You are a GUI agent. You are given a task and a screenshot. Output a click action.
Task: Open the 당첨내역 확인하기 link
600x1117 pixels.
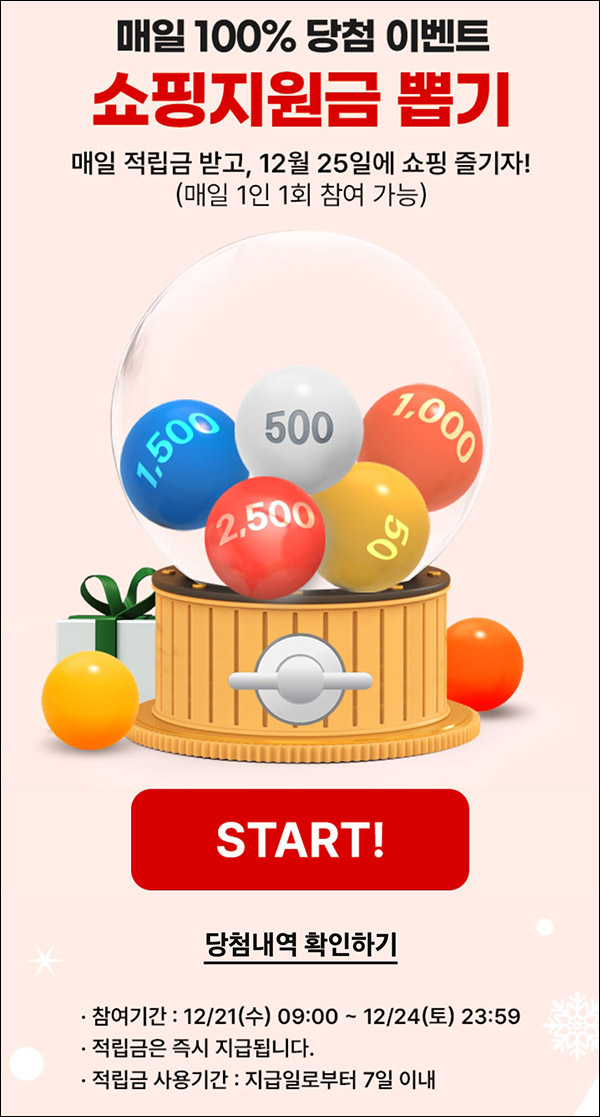click(x=300, y=943)
